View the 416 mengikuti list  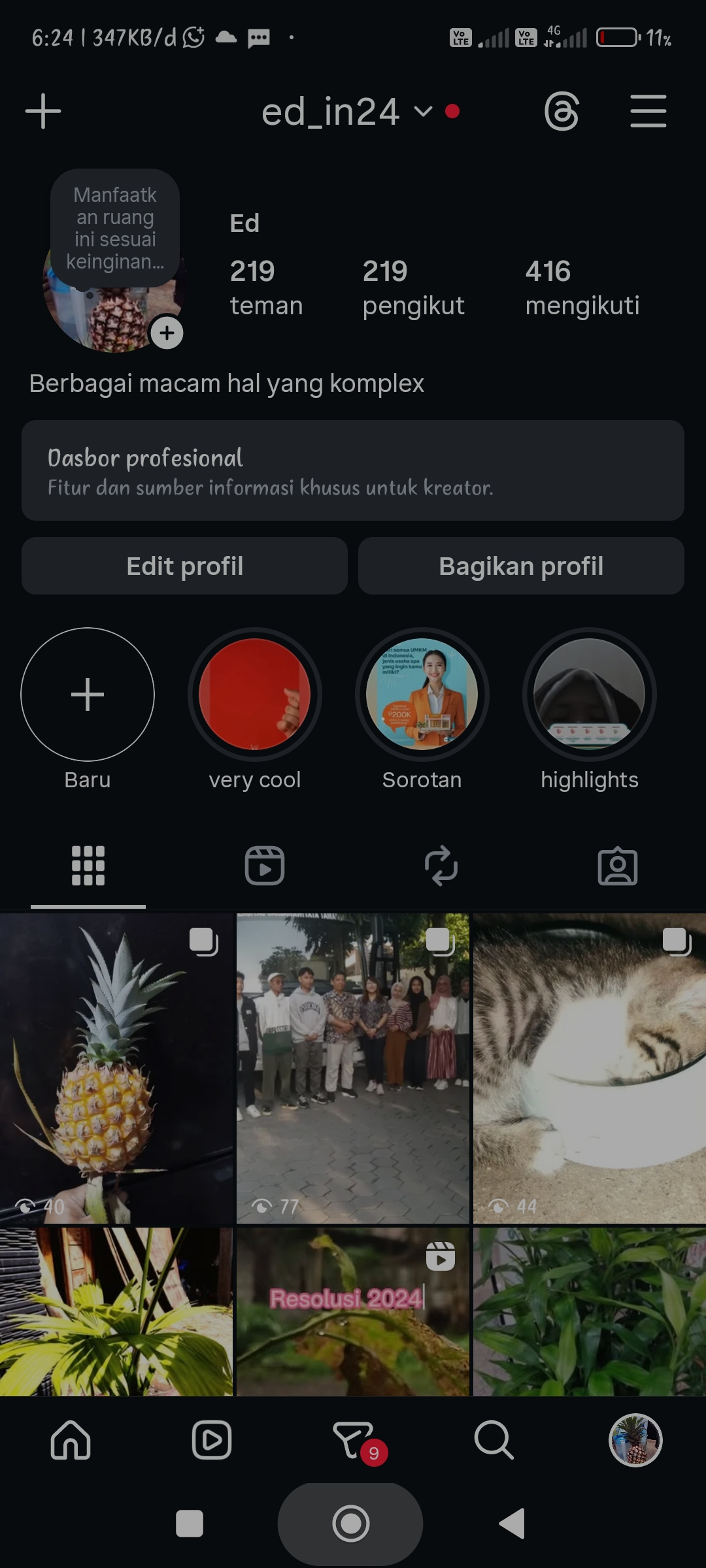pyautogui.click(x=582, y=287)
